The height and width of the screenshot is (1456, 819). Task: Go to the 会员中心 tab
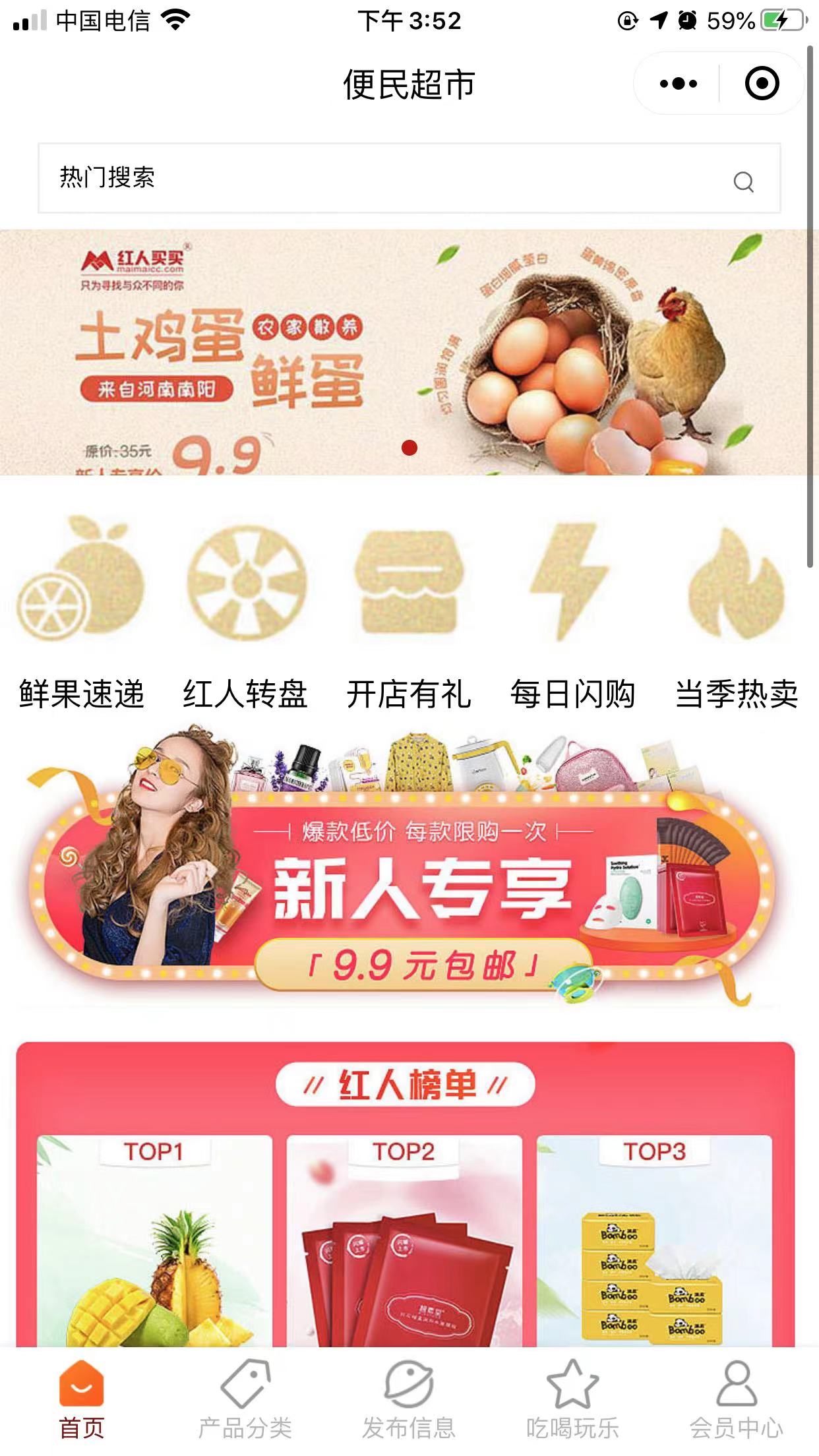click(x=737, y=1399)
